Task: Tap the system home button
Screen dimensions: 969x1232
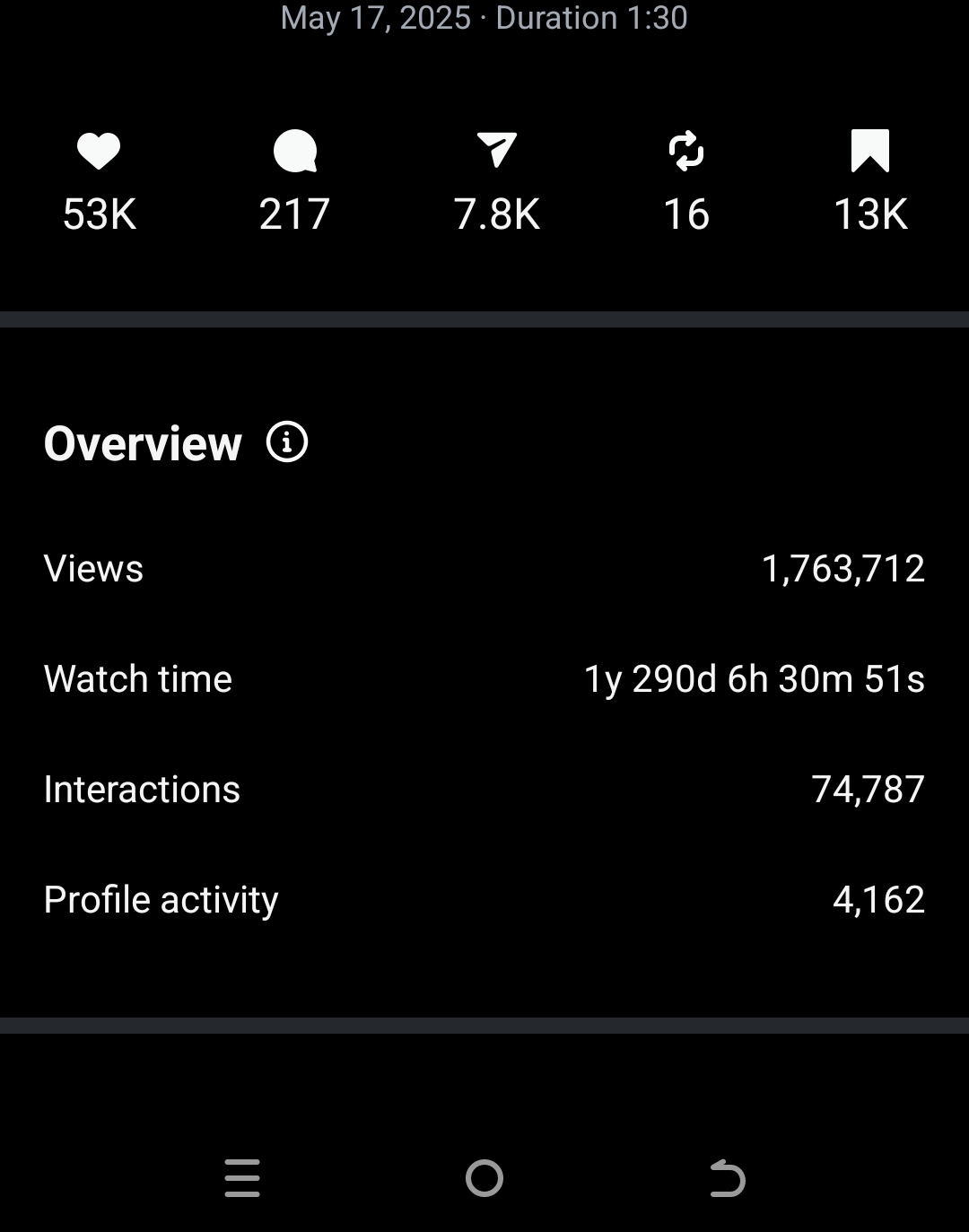Action: [x=484, y=1178]
